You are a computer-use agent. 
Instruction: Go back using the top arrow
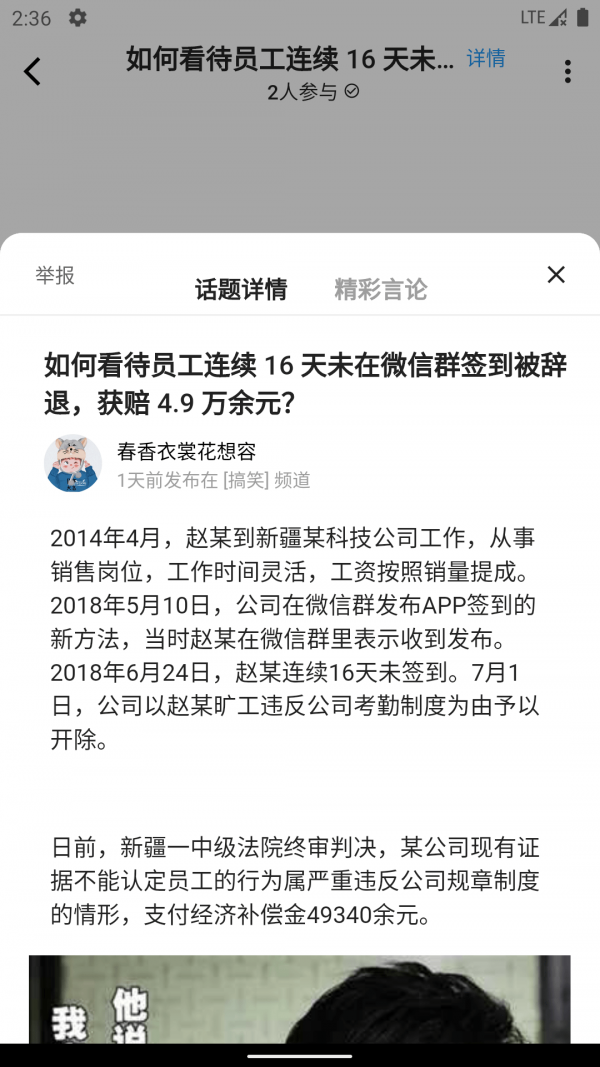pos(33,71)
